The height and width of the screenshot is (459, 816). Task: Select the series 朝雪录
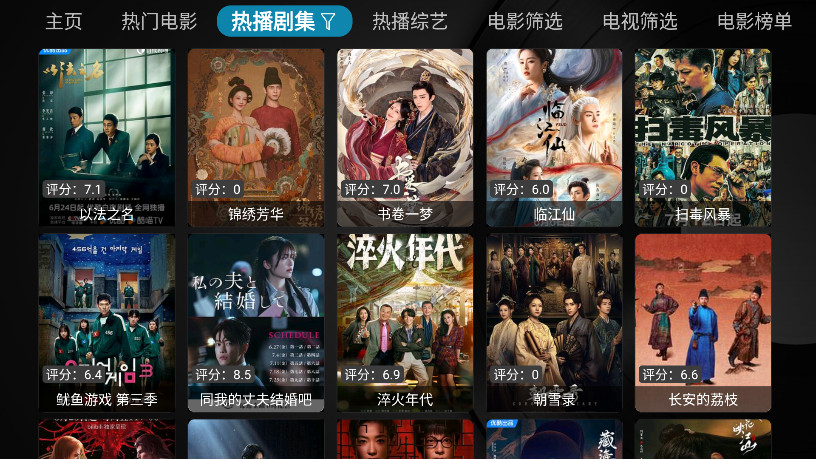pyautogui.click(x=554, y=322)
